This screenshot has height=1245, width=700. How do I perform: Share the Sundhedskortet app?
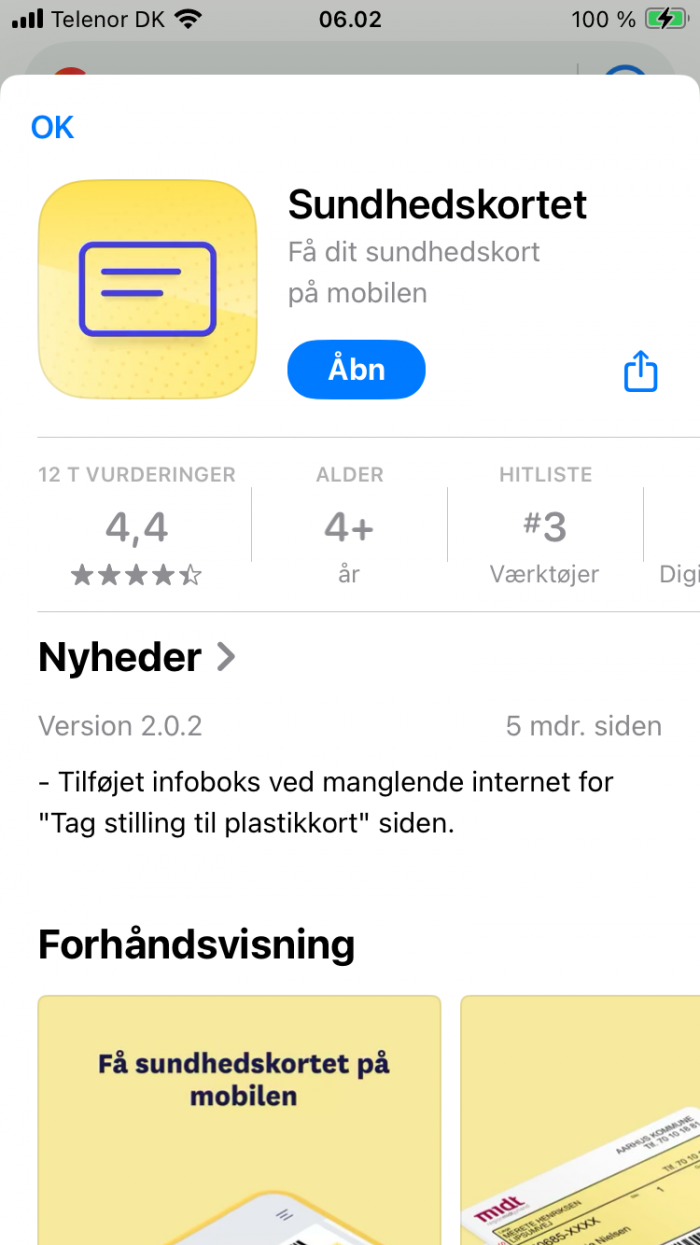pos(641,371)
